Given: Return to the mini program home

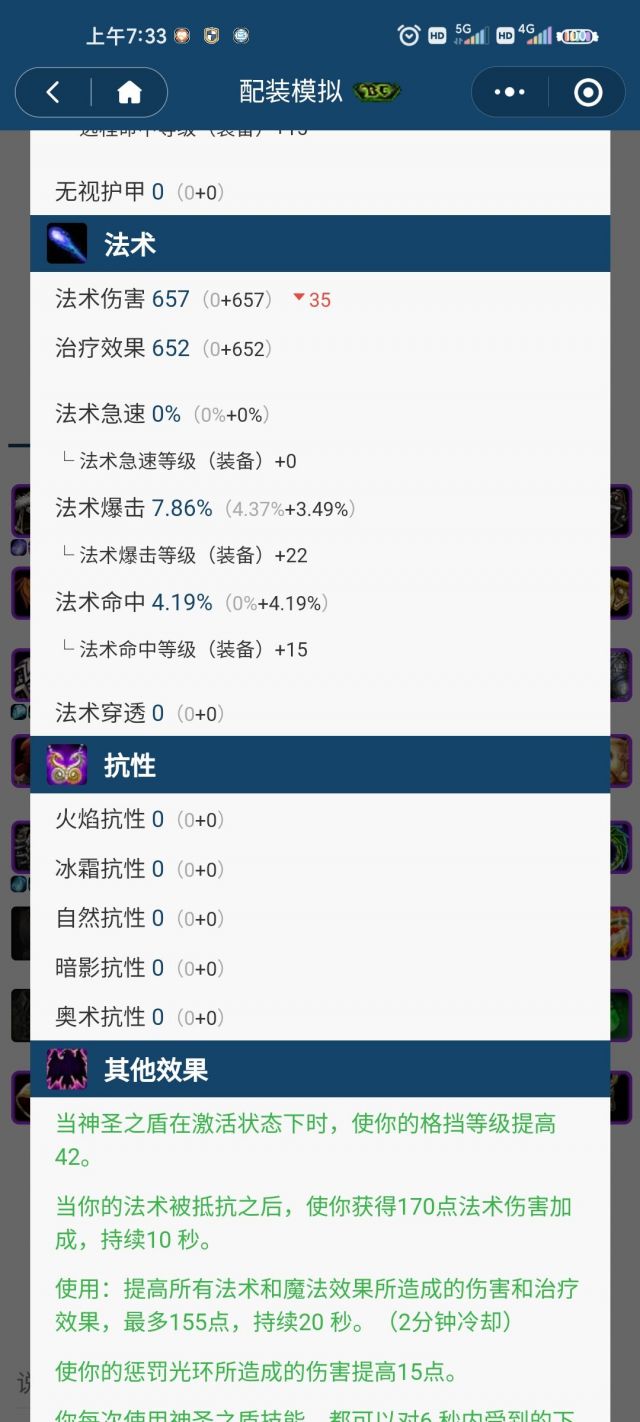Looking at the screenshot, I should [x=129, y=93].
